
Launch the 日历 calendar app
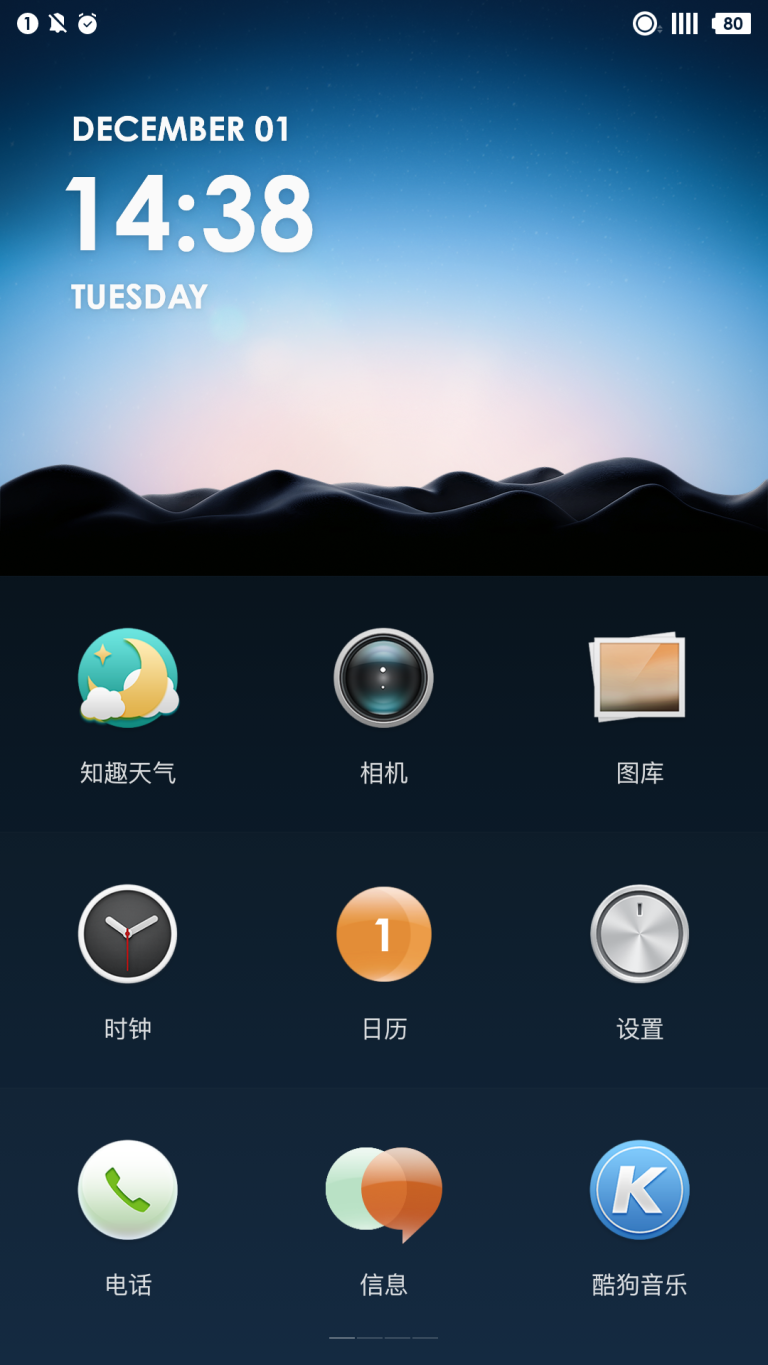(x=384, y=934)
